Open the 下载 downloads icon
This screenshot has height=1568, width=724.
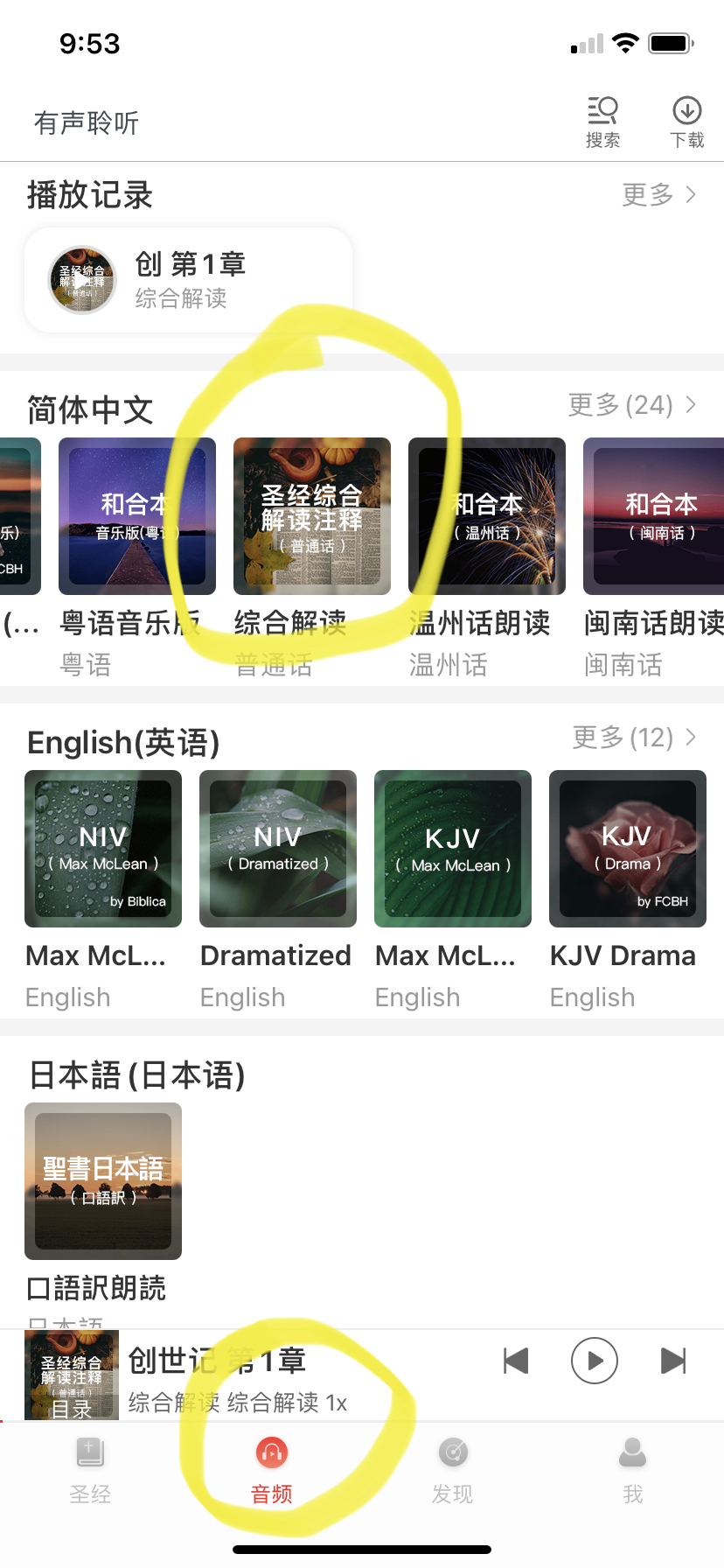click(x=687, y=122)
